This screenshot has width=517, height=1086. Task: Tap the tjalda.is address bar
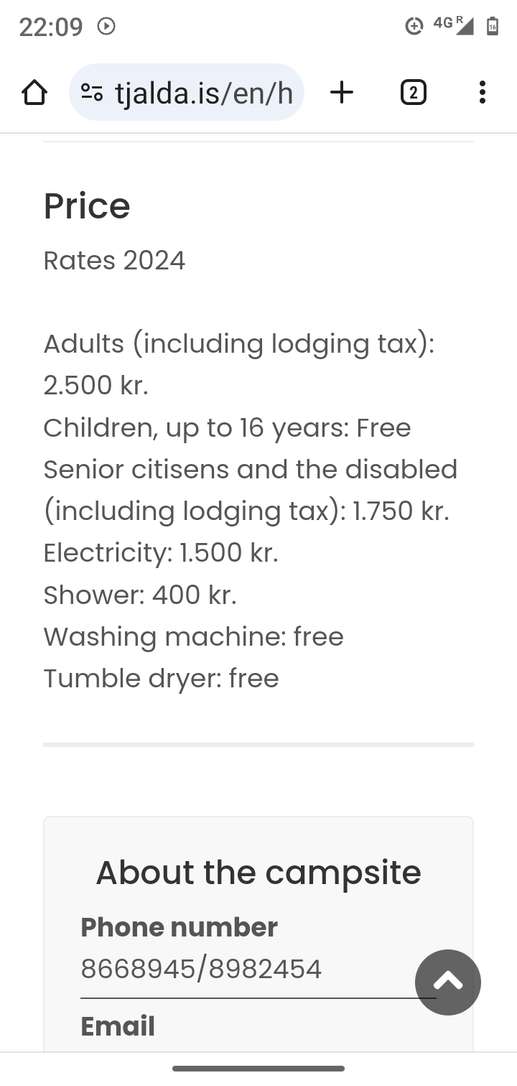point(186,92)
